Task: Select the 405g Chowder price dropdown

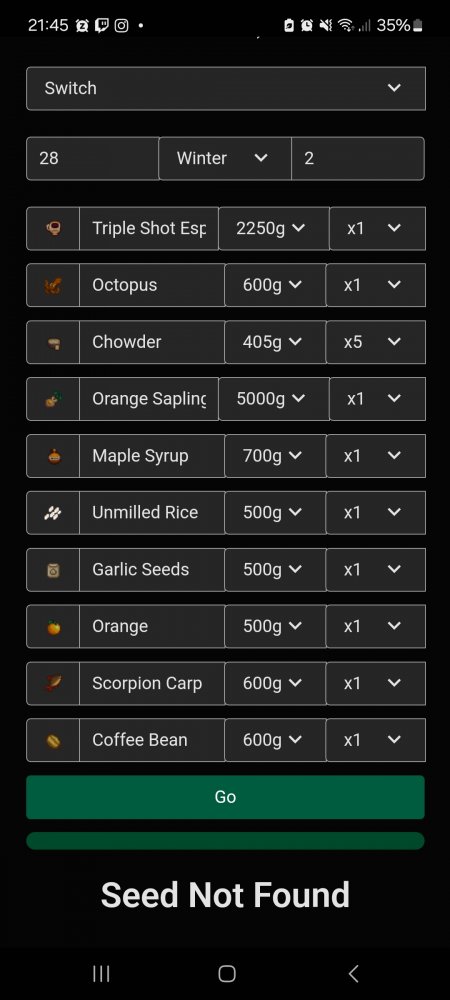Action: (x=275, y=342)
